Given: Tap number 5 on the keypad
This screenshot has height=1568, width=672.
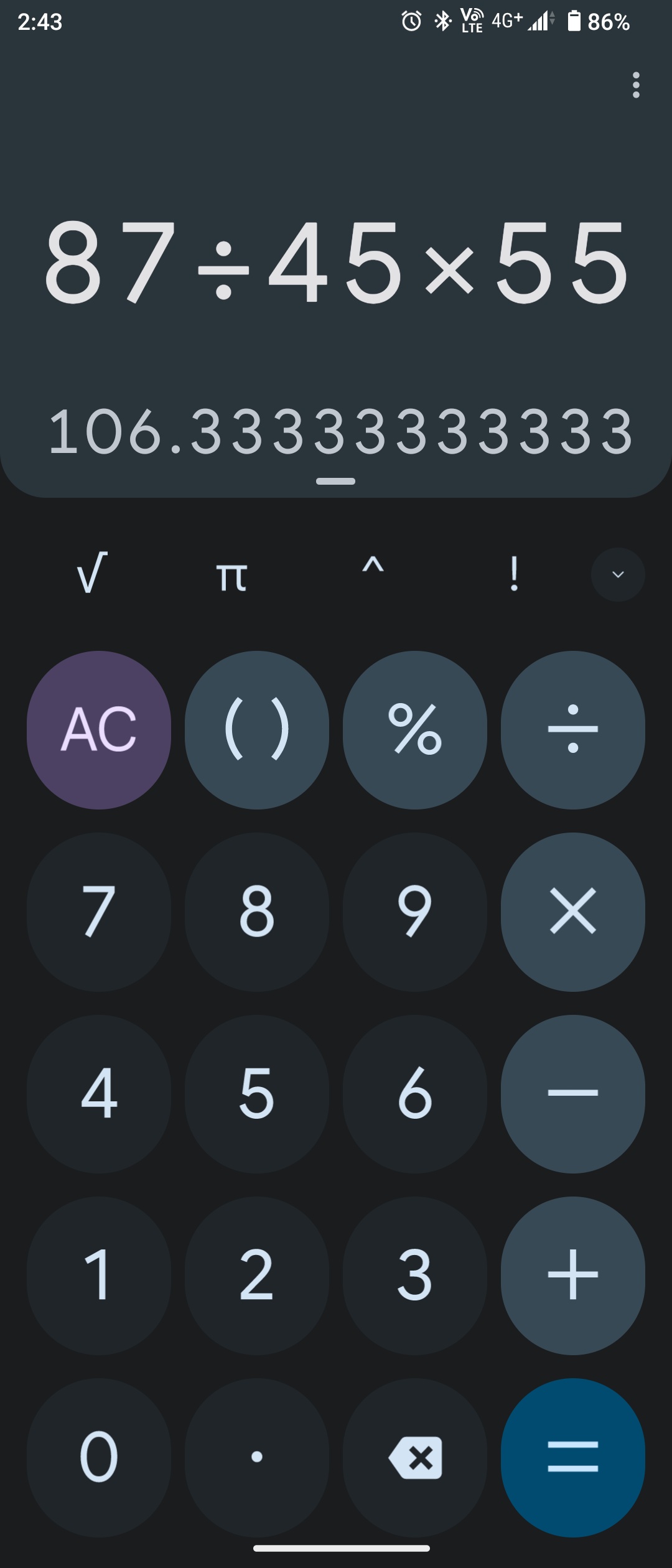Looking at the screenshot, I should tap(256, 1093).
